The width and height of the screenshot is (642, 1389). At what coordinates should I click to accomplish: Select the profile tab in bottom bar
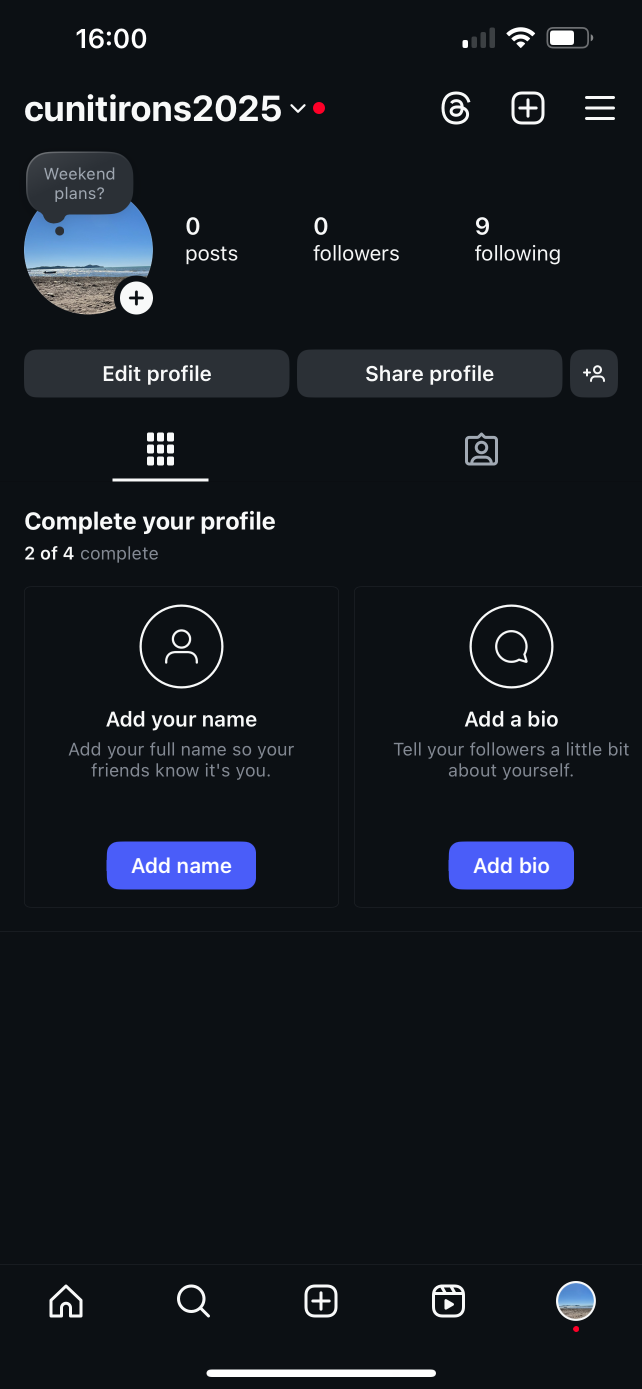tap(576, 1301)
